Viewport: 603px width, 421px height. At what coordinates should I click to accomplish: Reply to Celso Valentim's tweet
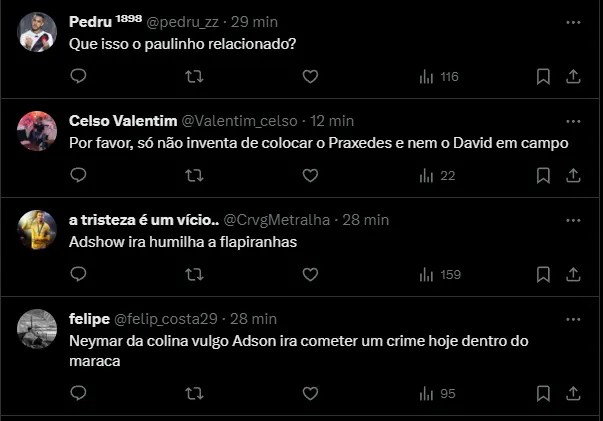(x=79, y=175)
